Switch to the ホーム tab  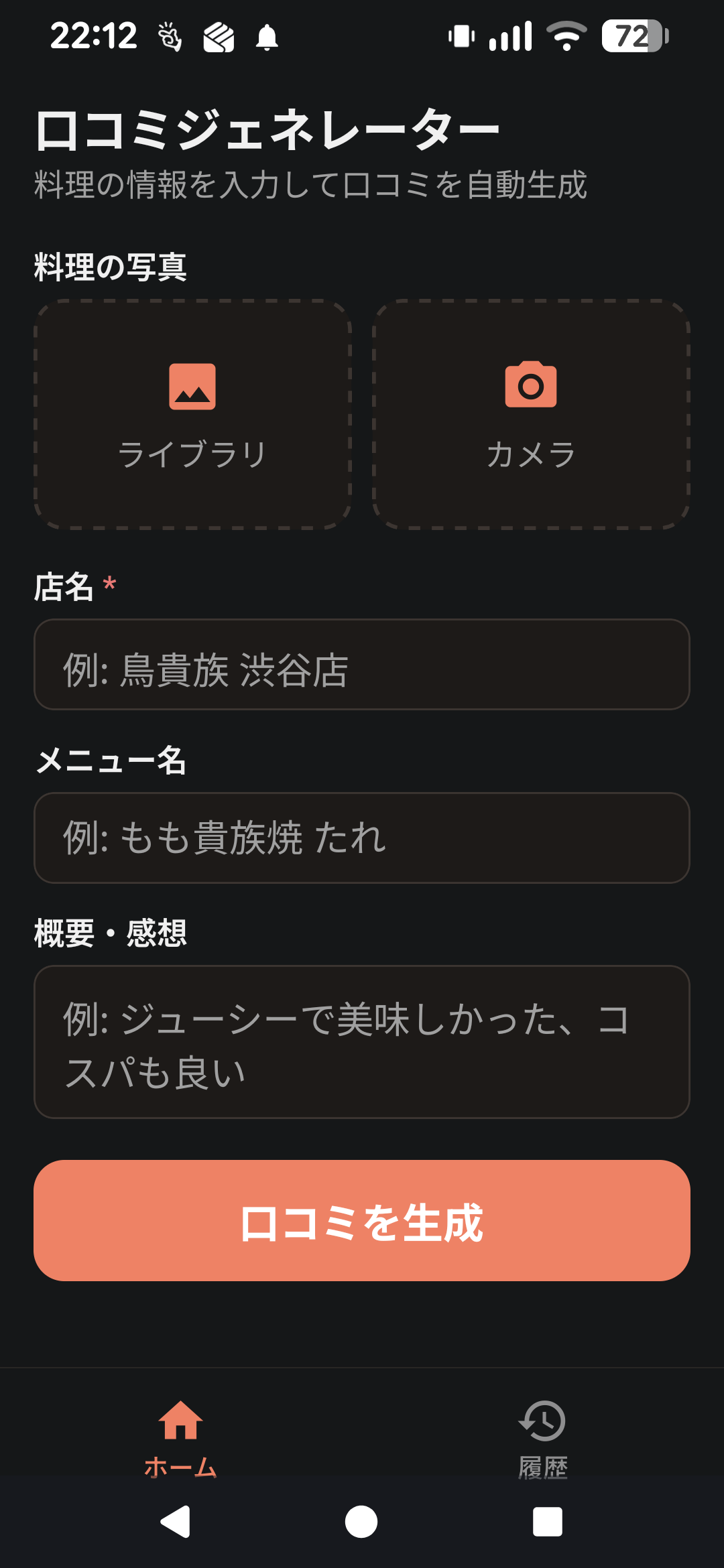coord(181,1437)
